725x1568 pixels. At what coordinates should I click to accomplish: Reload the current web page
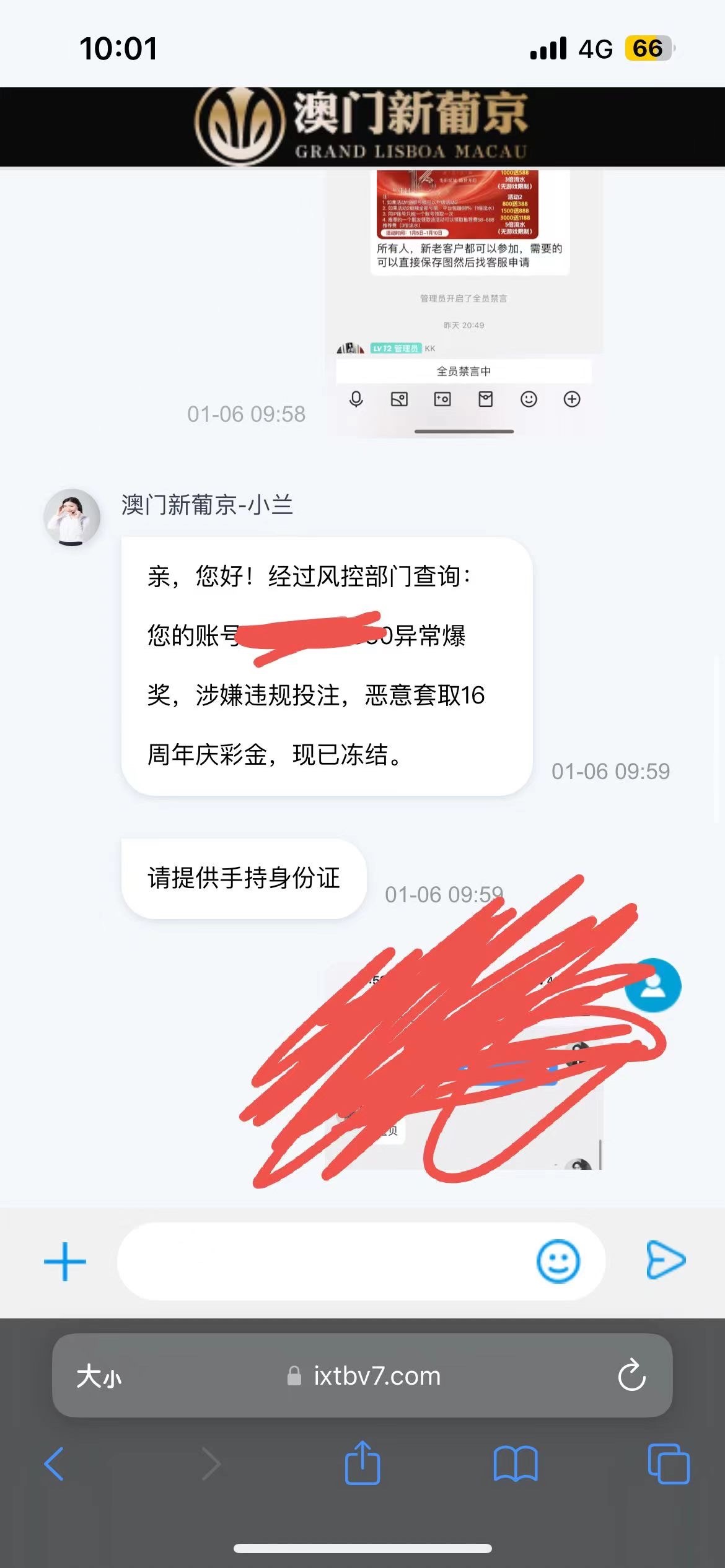pyautogui.click(x=631, y=1375)
